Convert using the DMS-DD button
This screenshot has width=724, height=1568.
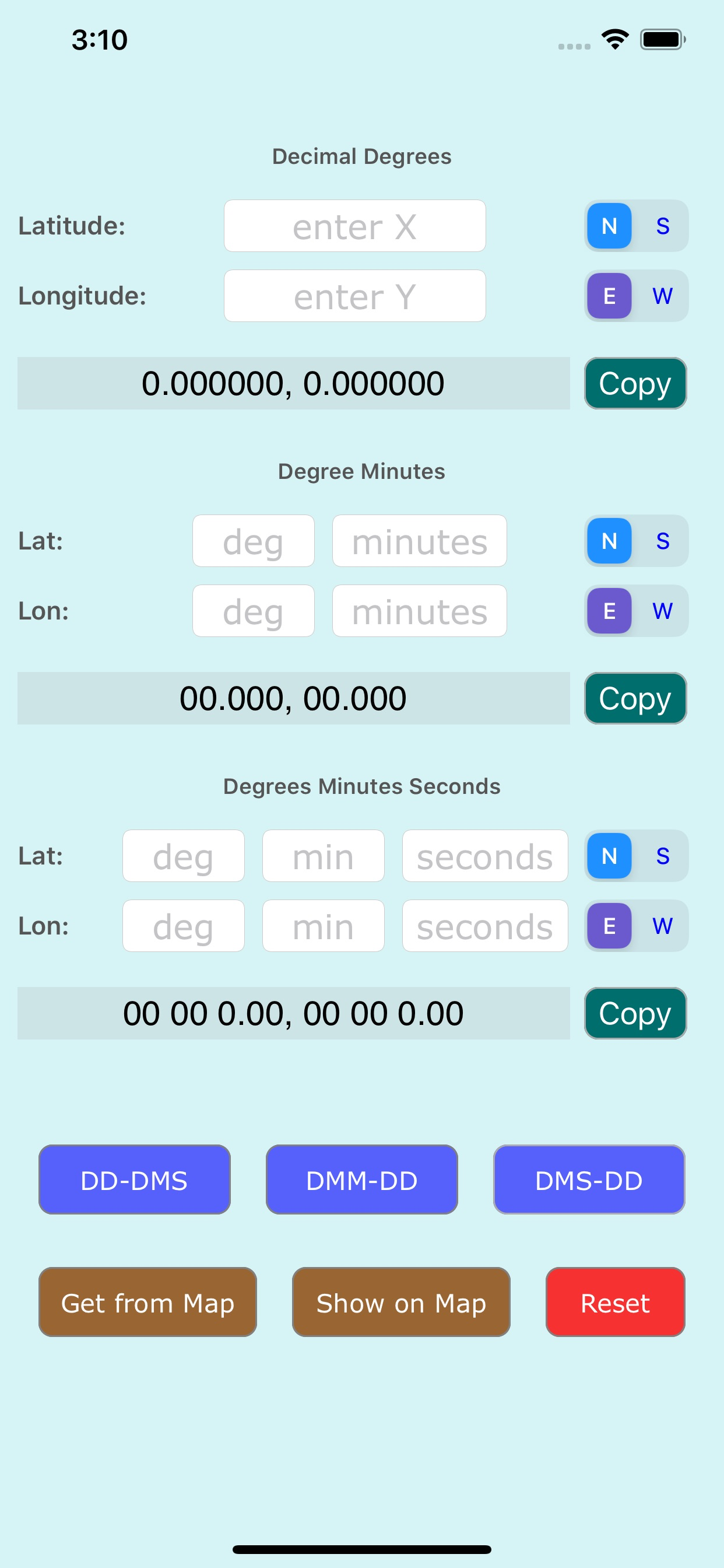pos(588,1179)
